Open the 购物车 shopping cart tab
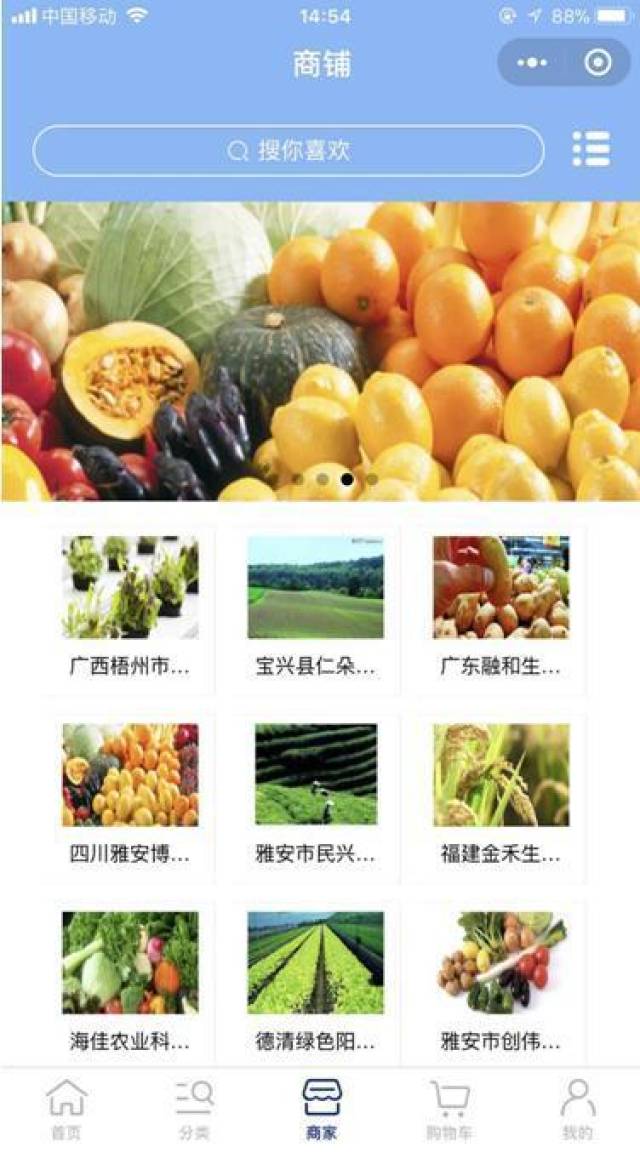 click(x=449, y=1108)
